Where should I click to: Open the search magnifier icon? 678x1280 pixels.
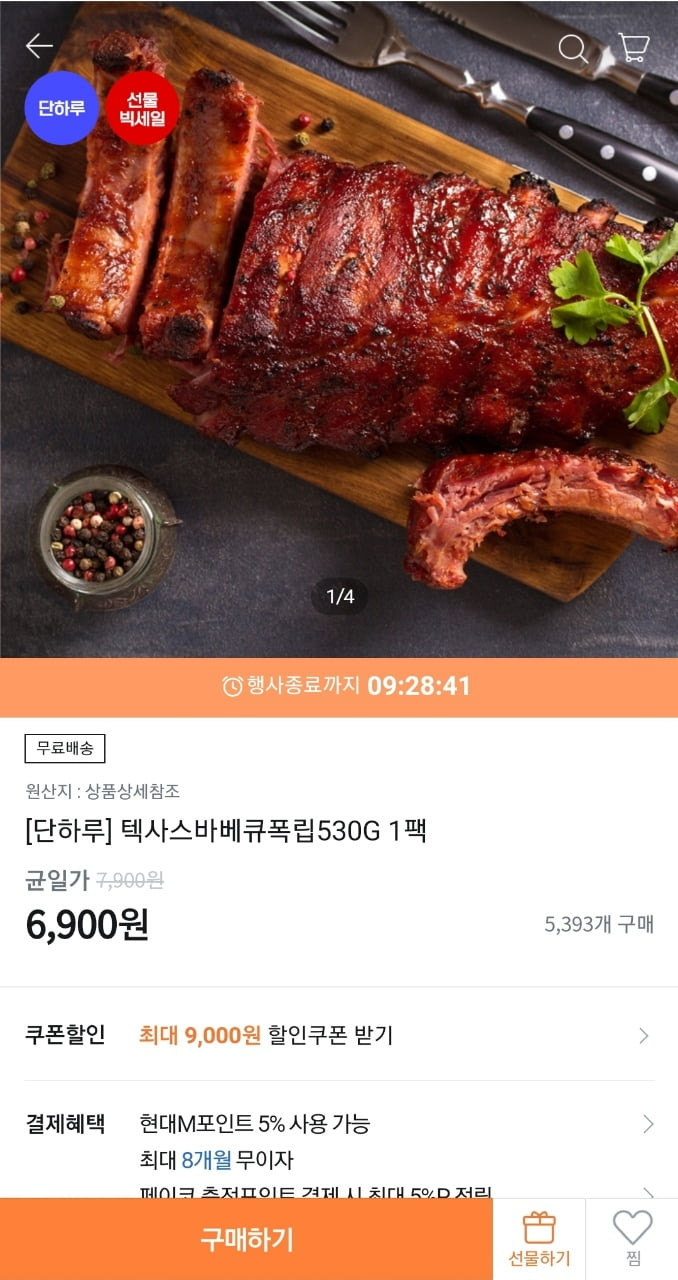(x=573, y=48)
